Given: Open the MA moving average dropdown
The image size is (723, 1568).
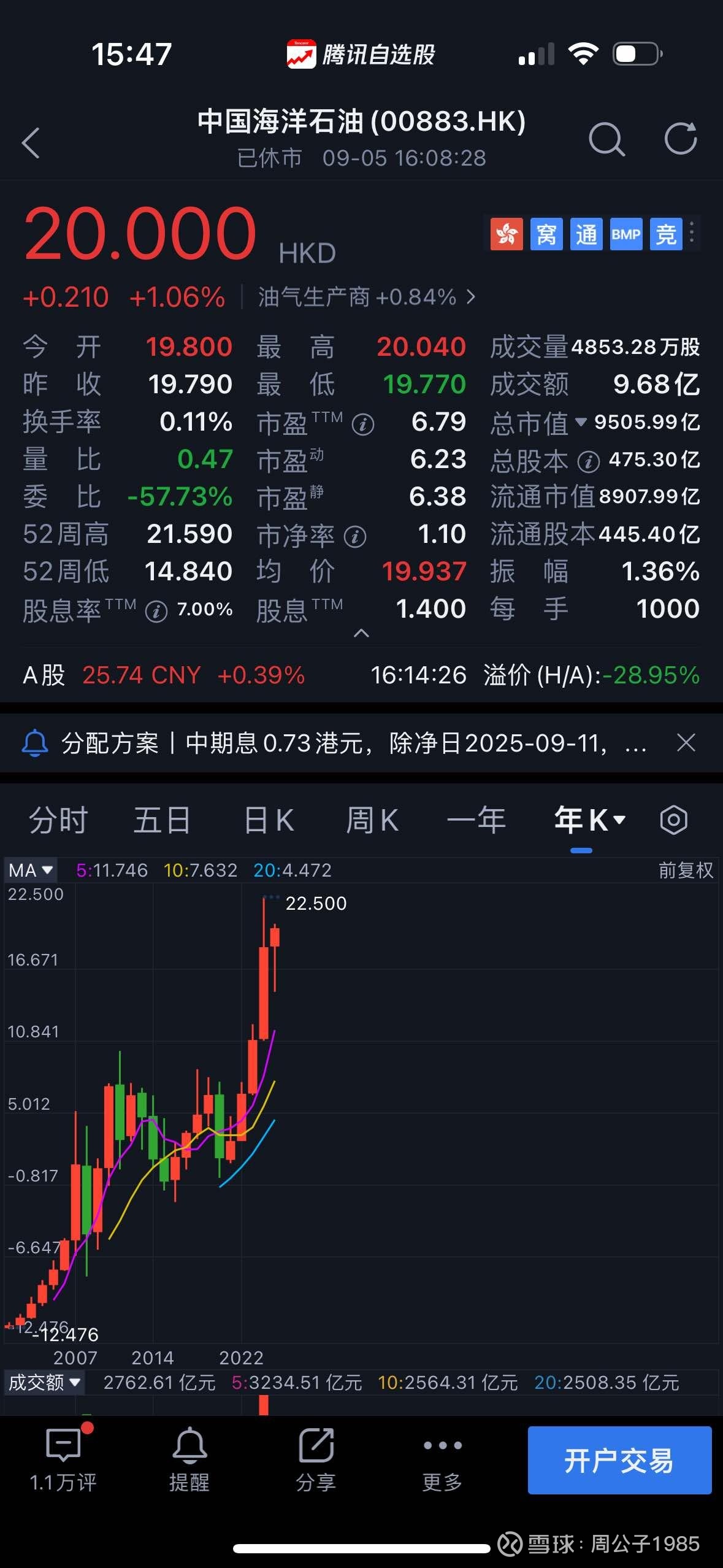Looking at the screenshot, I should [x=31, y=870].
